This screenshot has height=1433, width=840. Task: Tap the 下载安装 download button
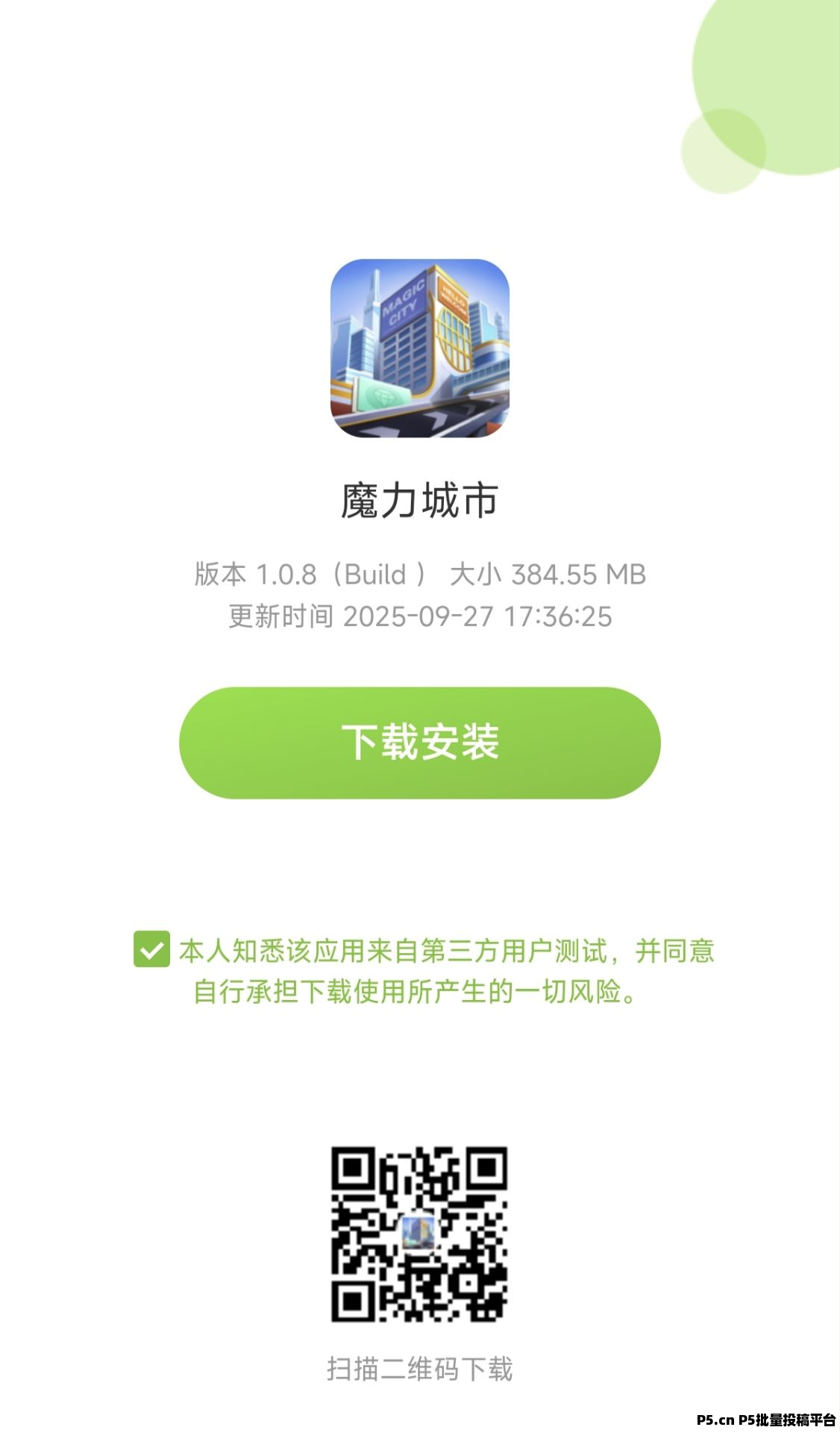[419, 743]
